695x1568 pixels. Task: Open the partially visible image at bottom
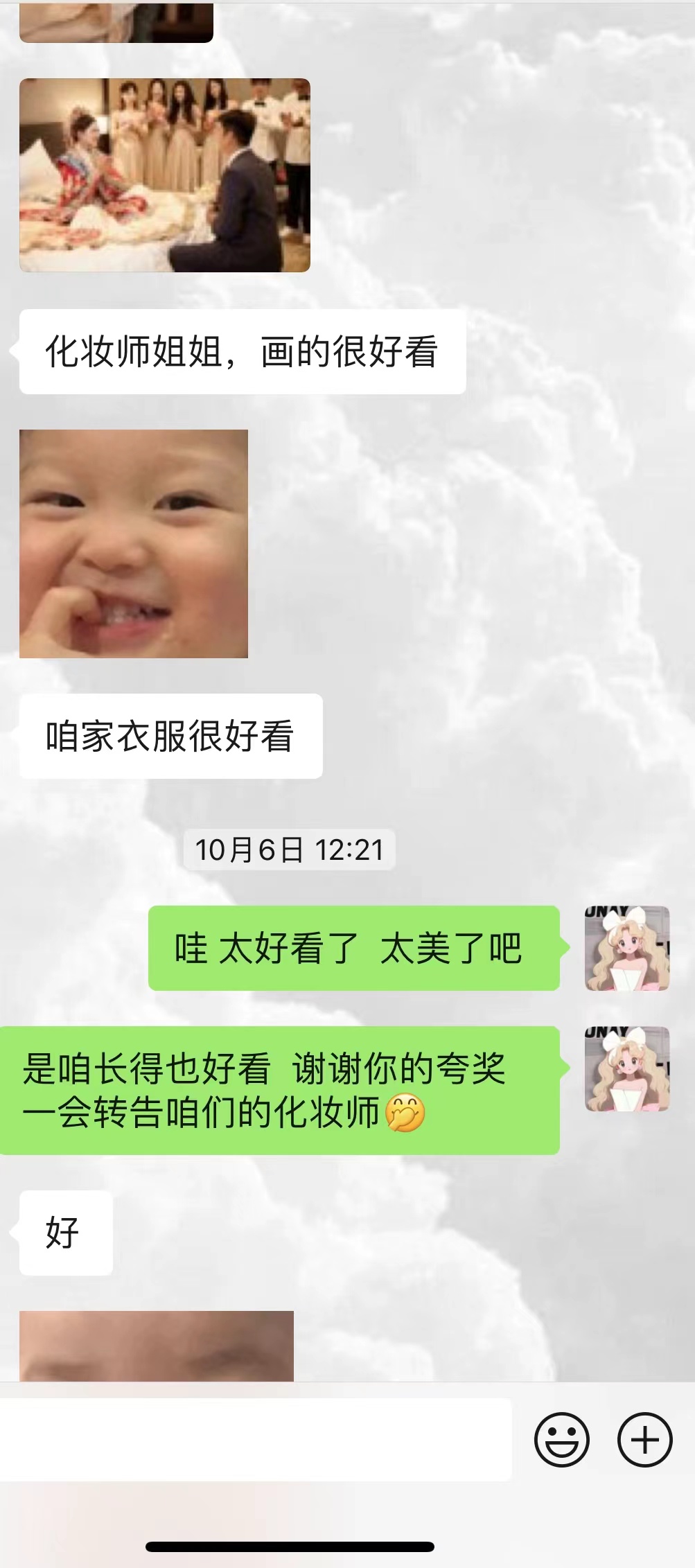156,1346
